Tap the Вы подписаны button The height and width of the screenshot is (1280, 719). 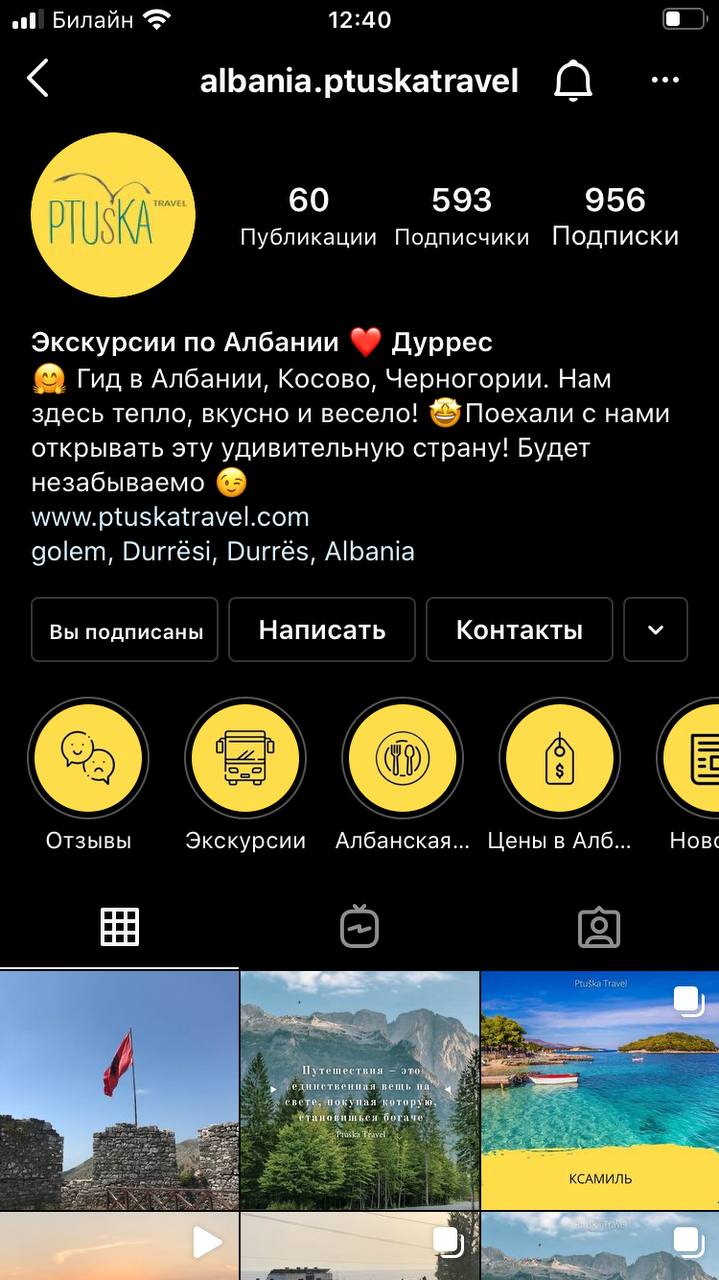point(125,631)
